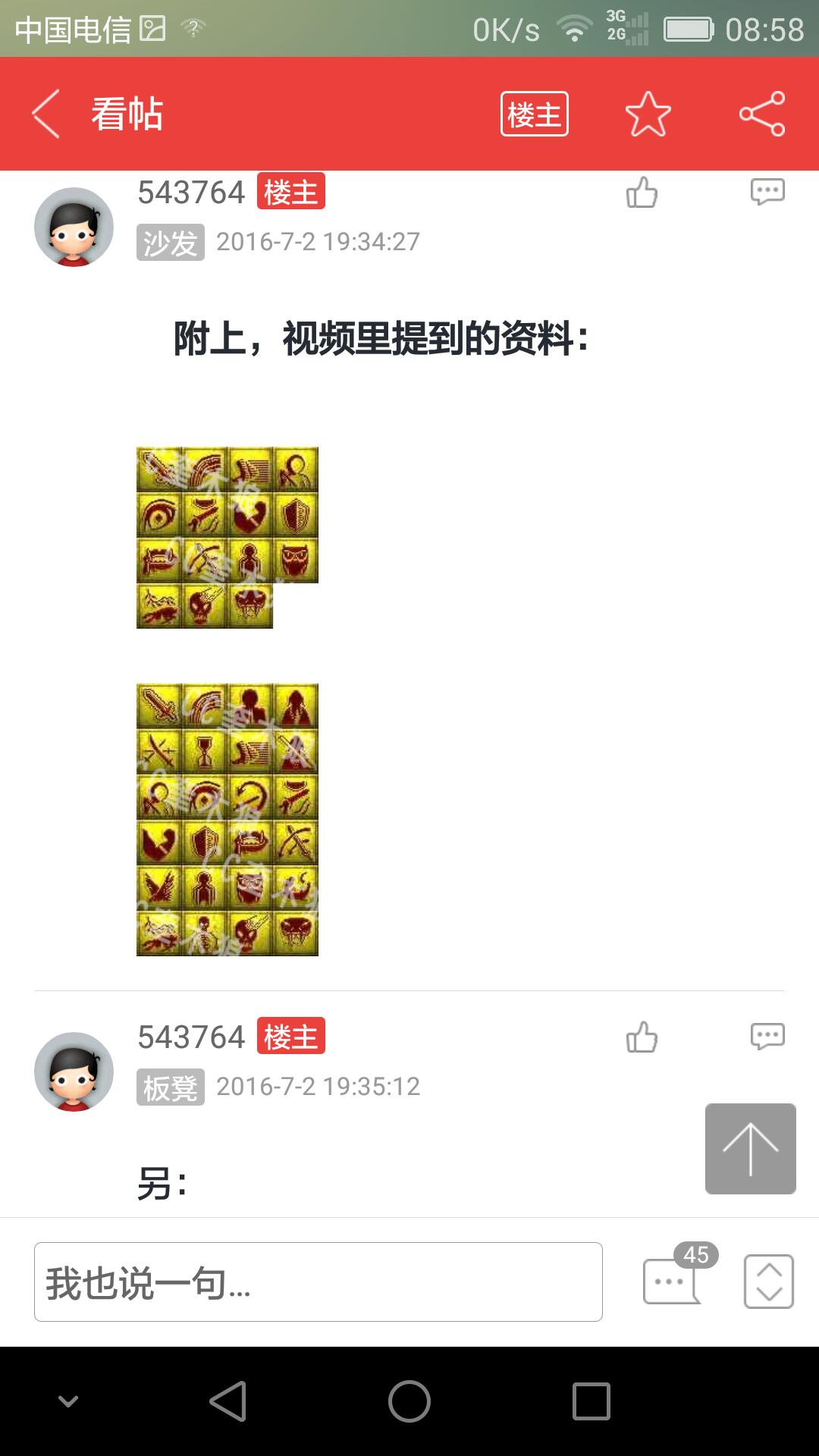Open avatar of 543764 in the 沙发 post
Viewport: 819px width, 1456px height.
pos(74,227)
